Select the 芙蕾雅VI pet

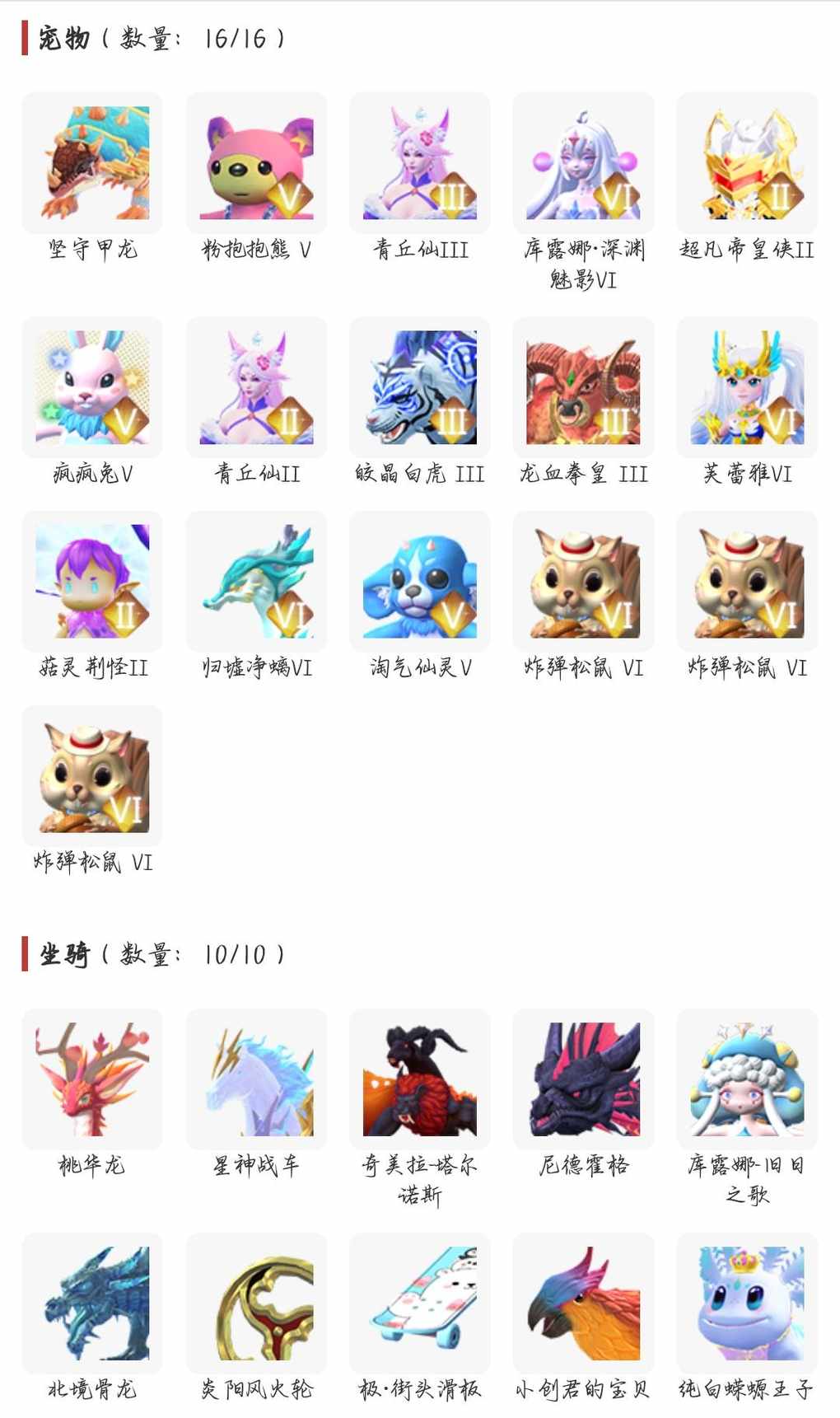pyautogui.click(x=747, y=387)
